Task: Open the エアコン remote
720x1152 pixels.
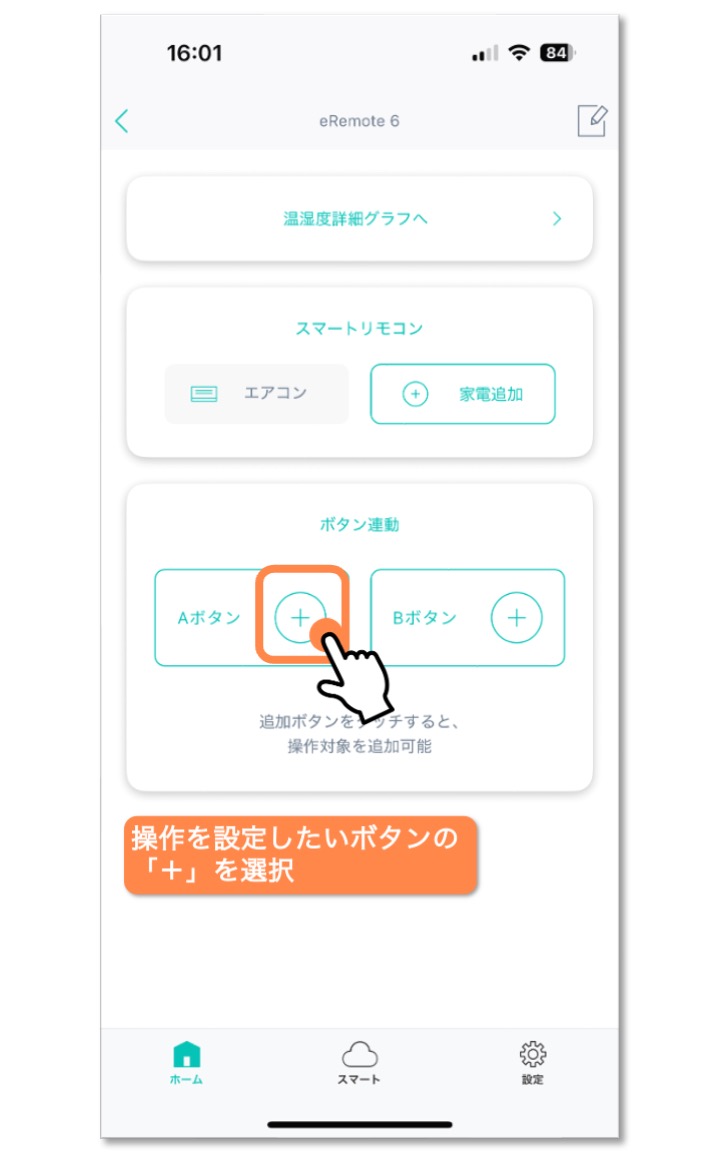Action: pos(257,394)
